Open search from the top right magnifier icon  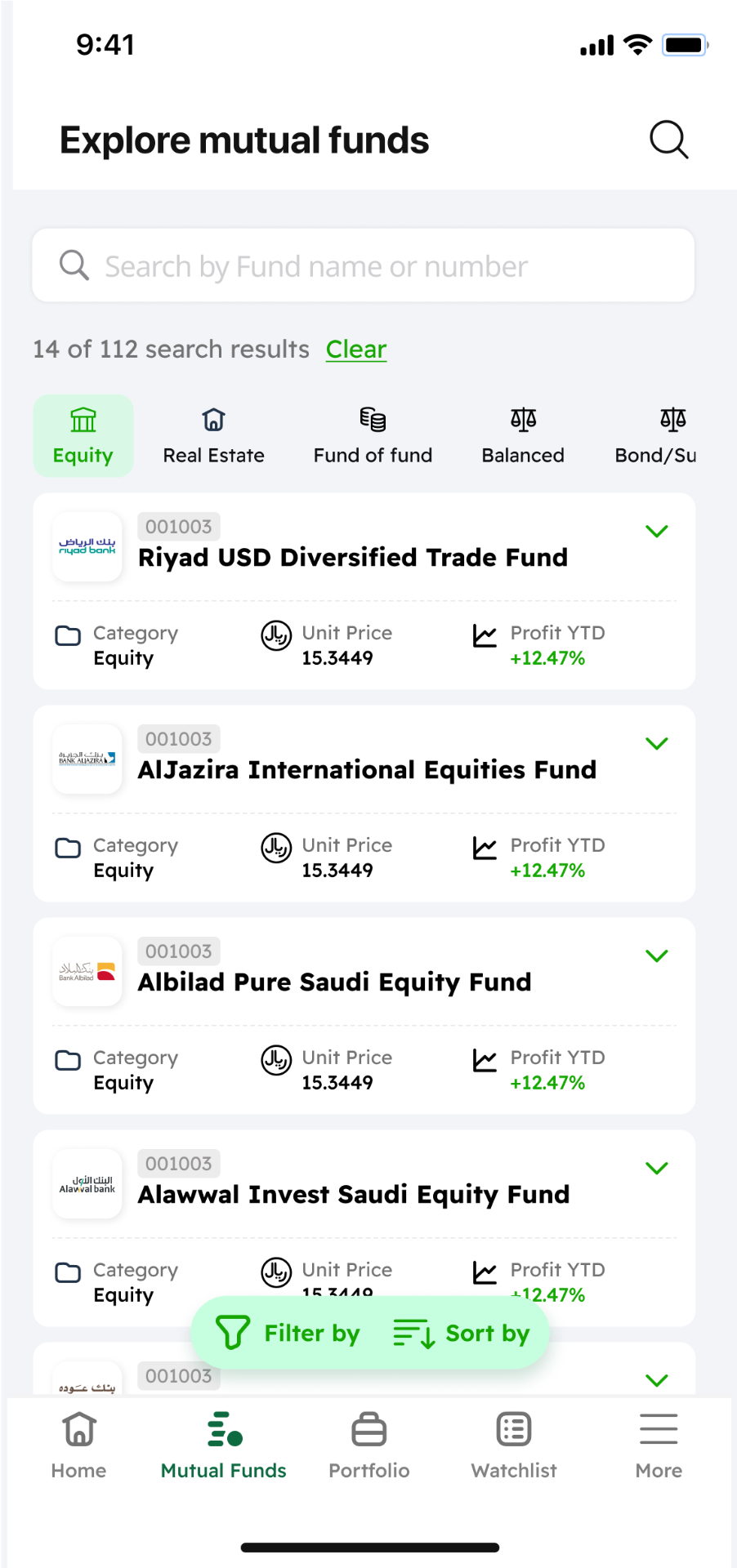(668, 140)
